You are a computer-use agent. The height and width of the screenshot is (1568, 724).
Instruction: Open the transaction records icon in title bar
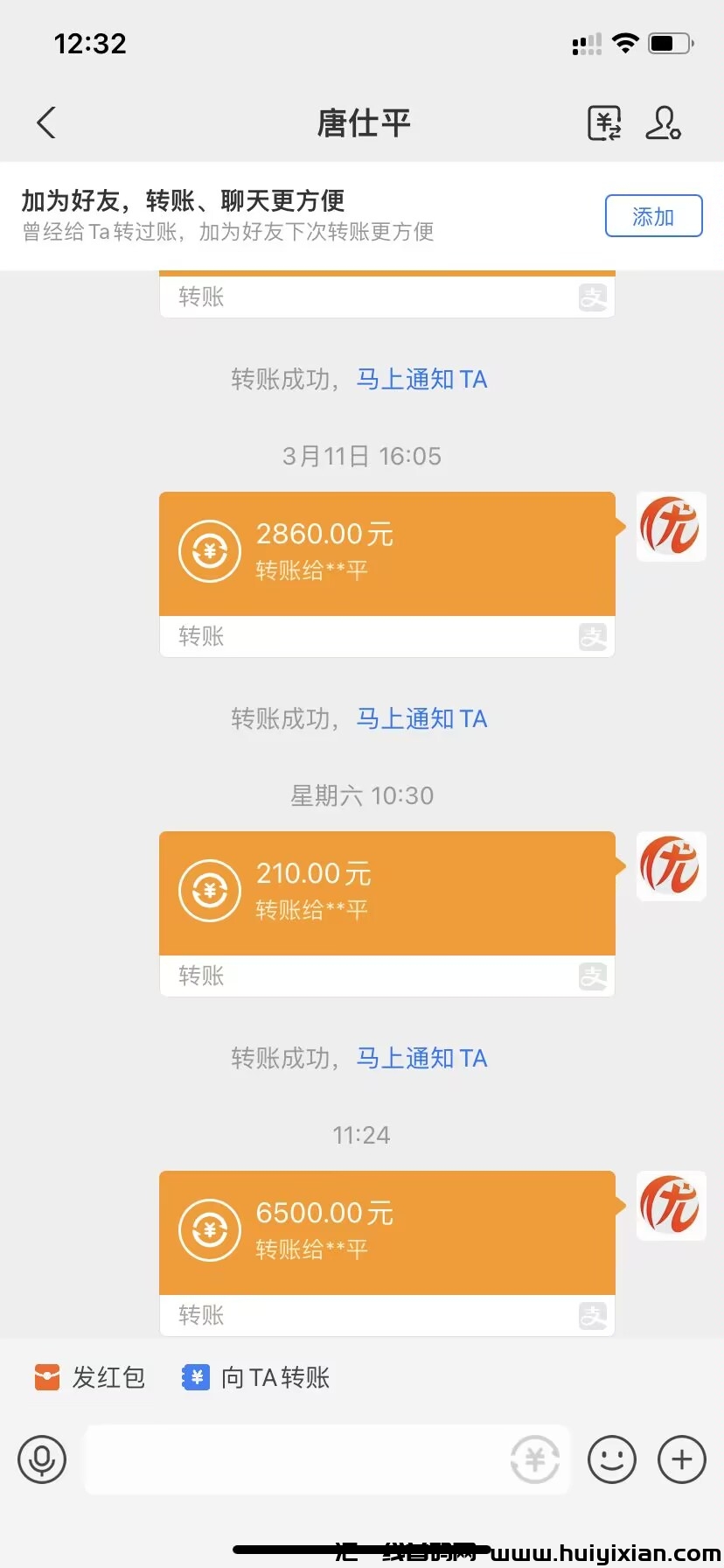click(x=603, y=123)
